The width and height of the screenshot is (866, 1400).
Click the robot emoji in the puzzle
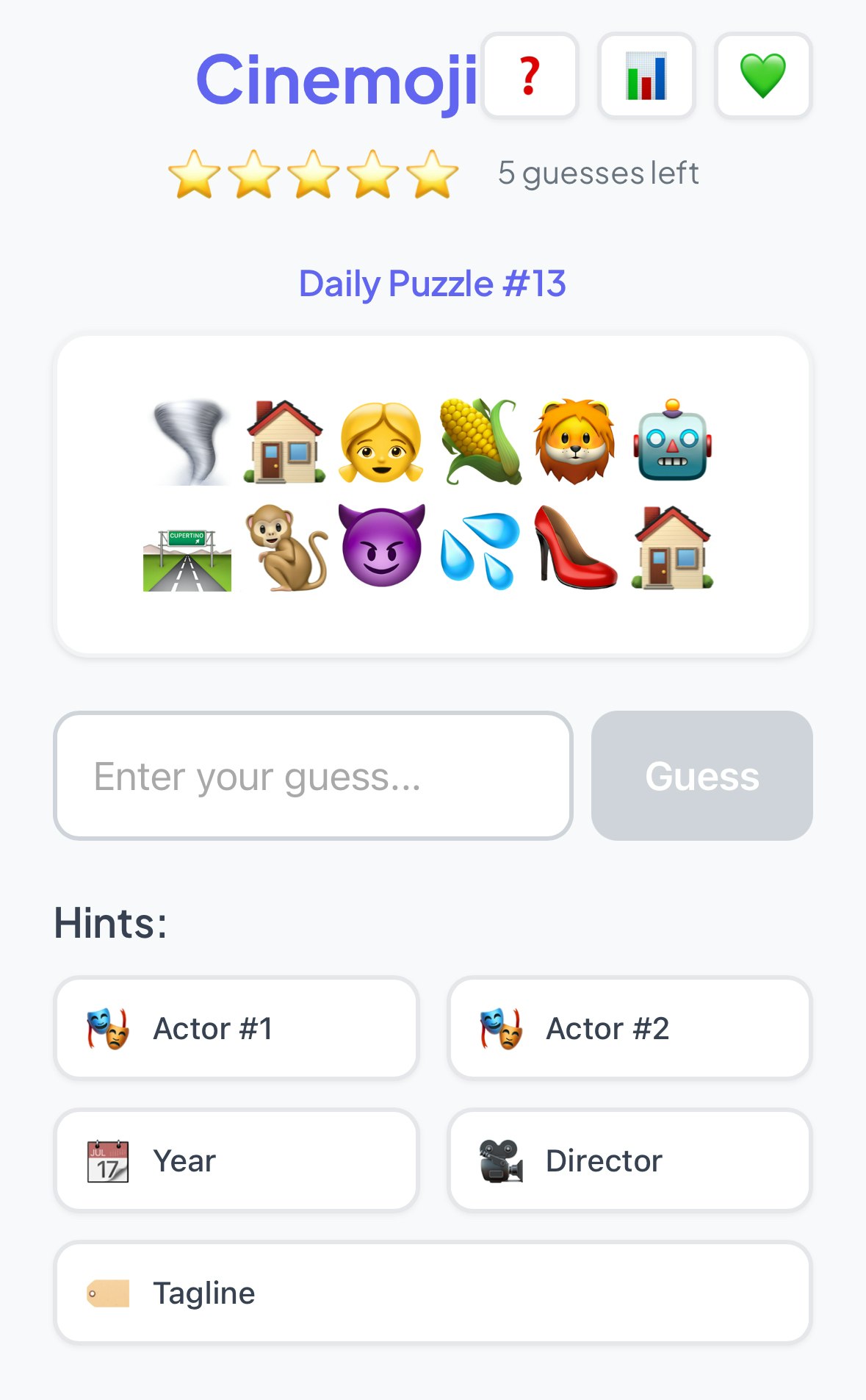point(674,441)
